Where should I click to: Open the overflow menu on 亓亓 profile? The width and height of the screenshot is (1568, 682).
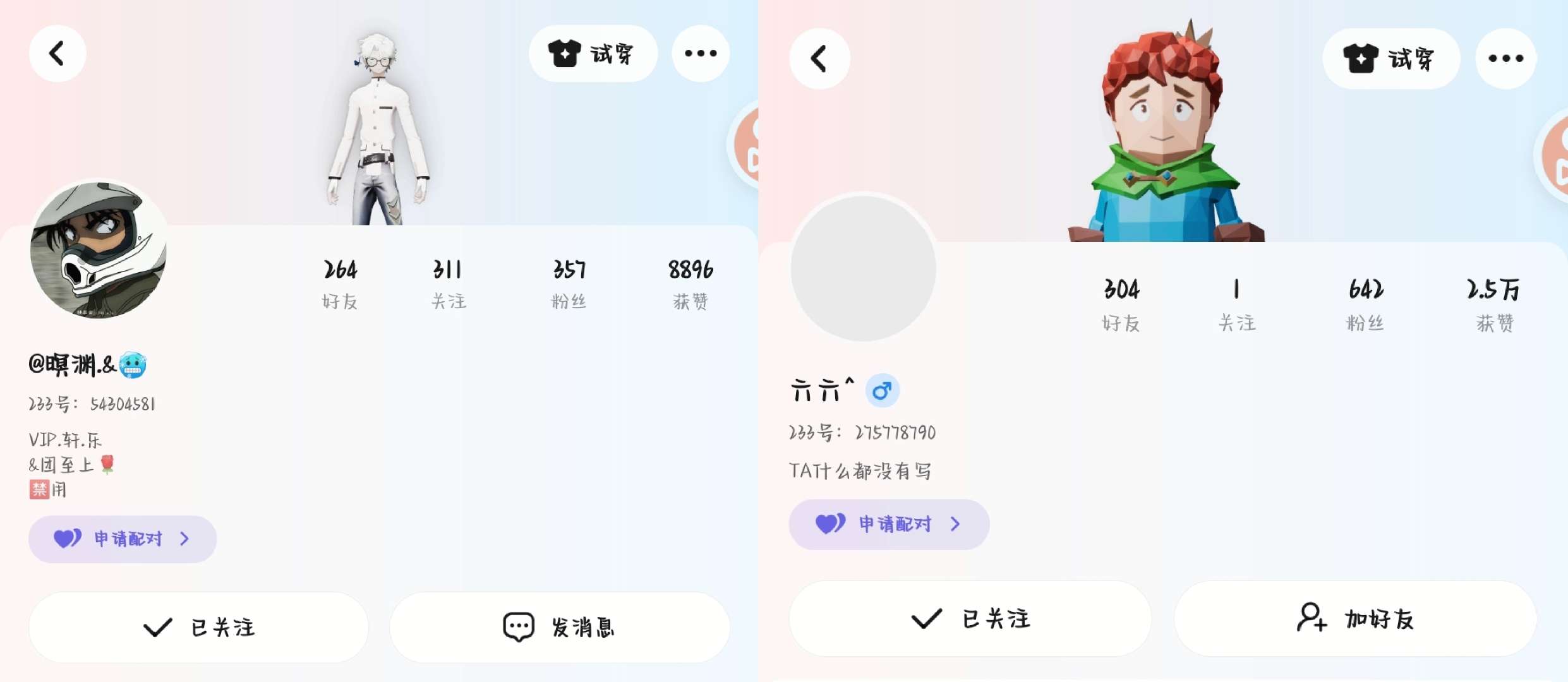tap(1505, 59)
